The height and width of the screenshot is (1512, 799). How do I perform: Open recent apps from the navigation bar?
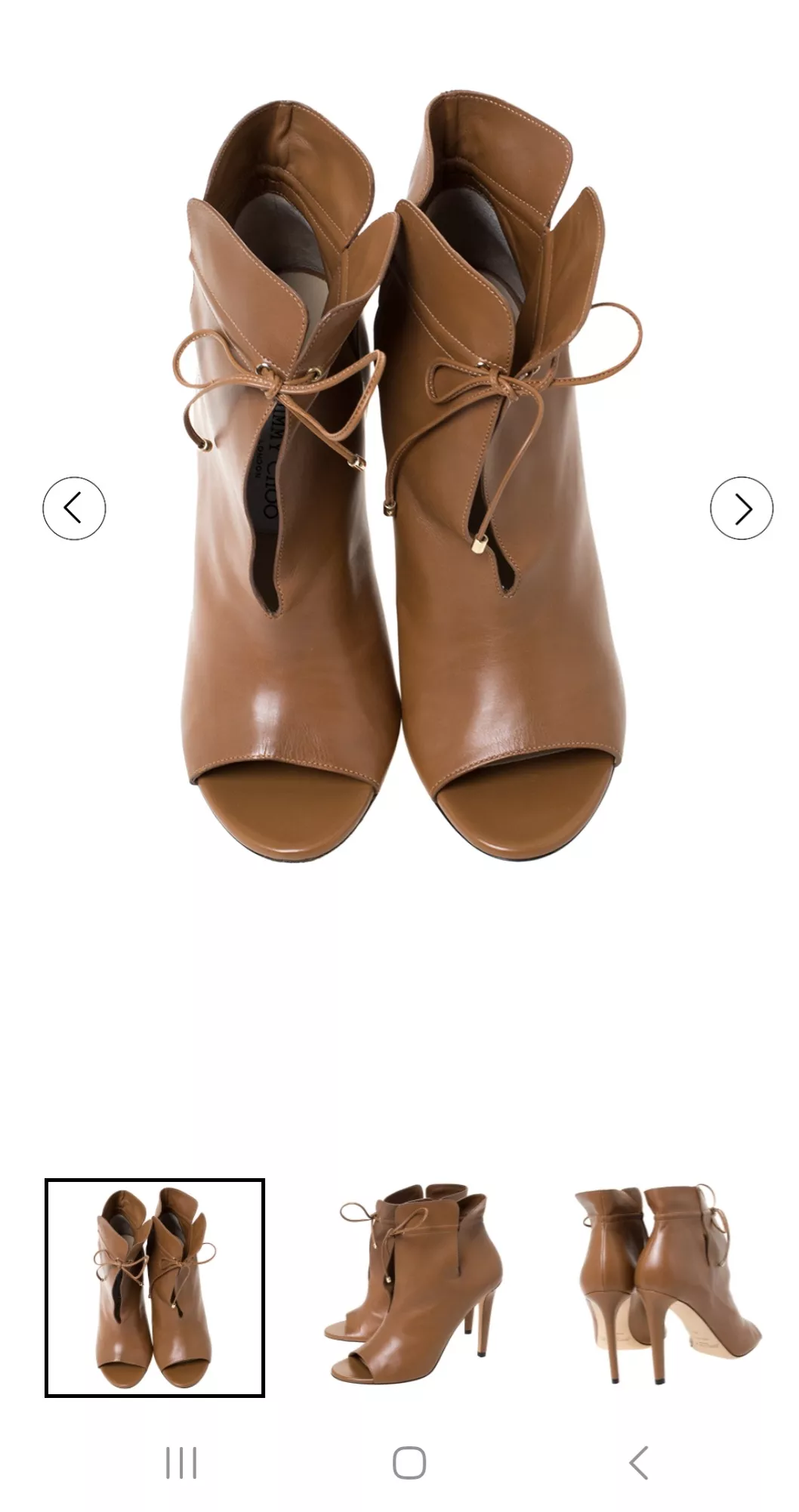[181, 1463]
